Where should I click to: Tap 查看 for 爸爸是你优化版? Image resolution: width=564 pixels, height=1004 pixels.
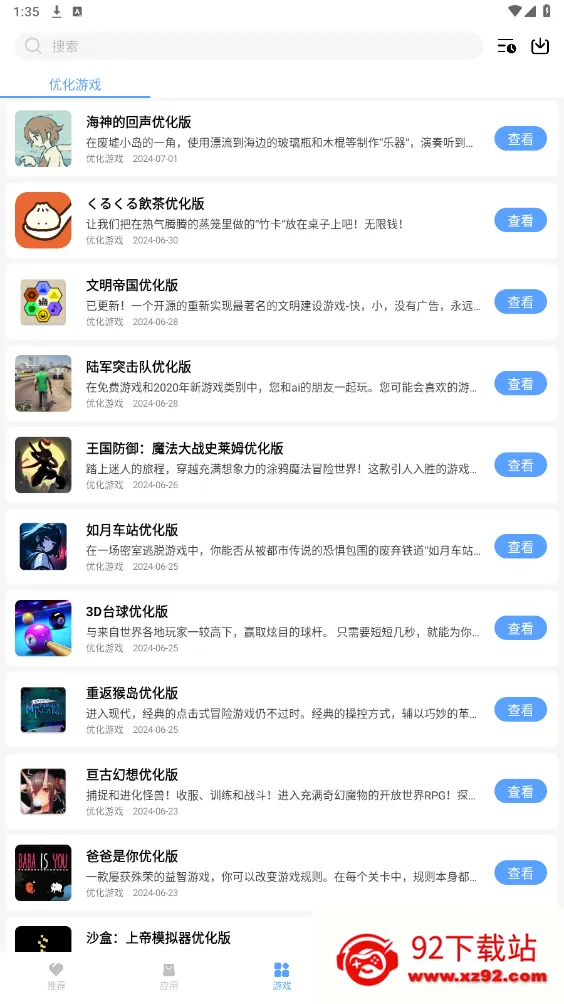click(520, 873)
